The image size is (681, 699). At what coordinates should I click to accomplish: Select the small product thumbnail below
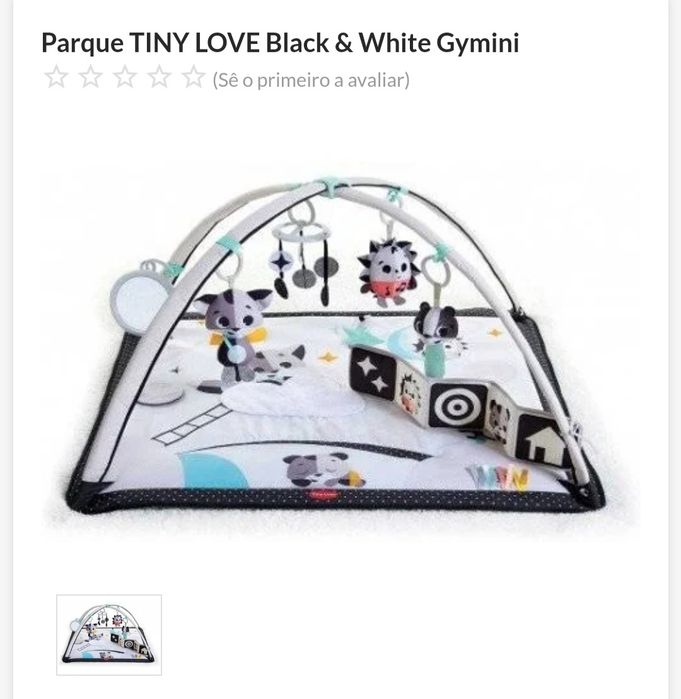[109, 634]
